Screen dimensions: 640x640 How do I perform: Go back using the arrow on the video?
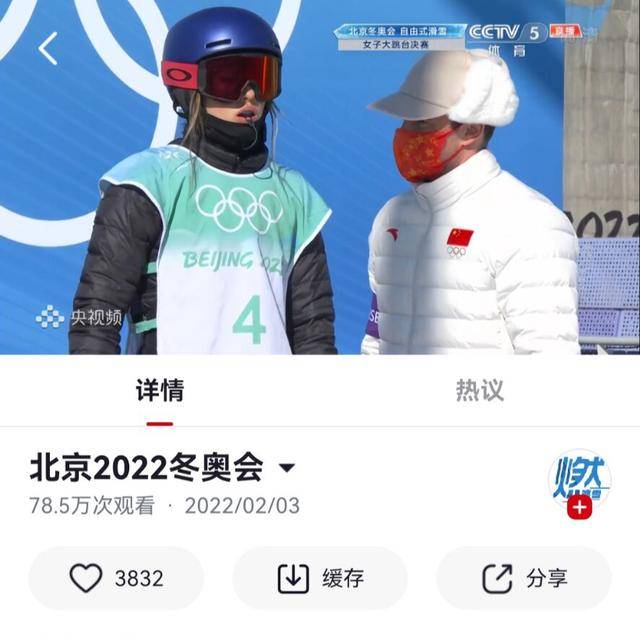(x=47, y=48)
